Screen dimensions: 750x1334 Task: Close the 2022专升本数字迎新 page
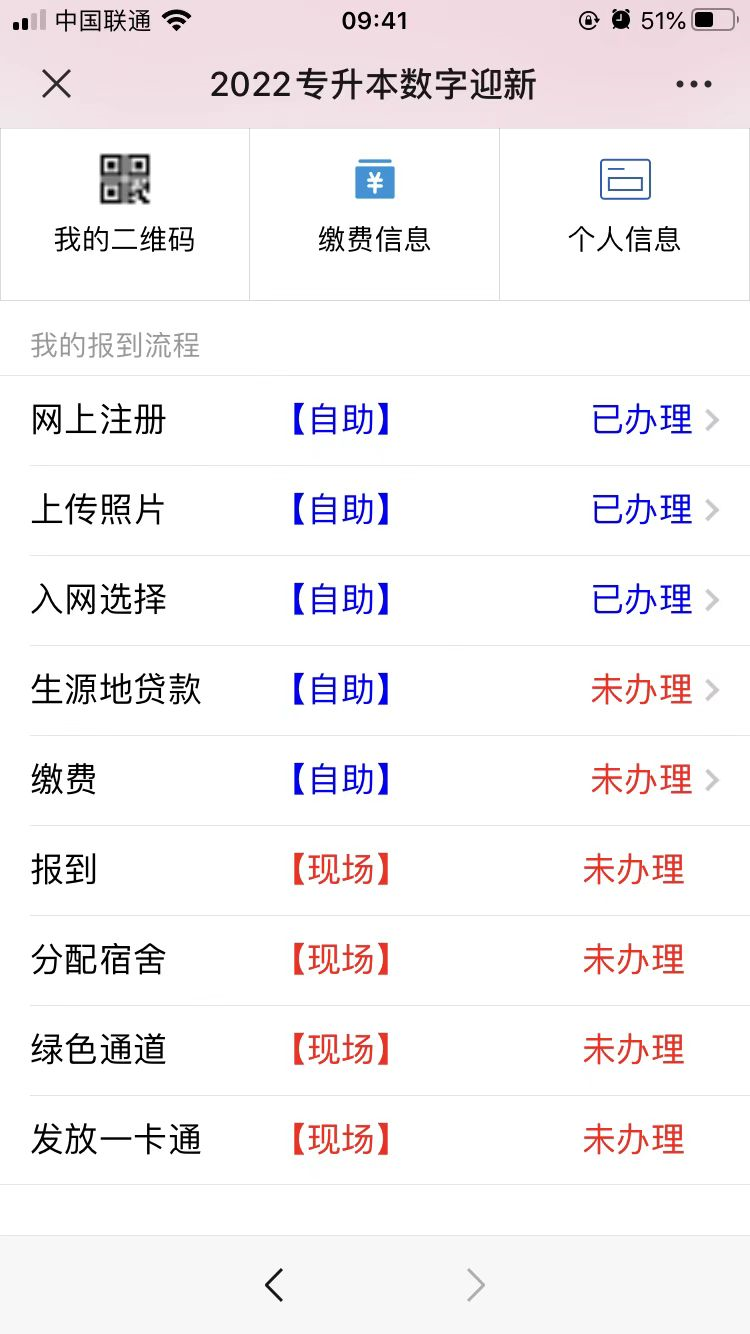click(x=57, y=84)
